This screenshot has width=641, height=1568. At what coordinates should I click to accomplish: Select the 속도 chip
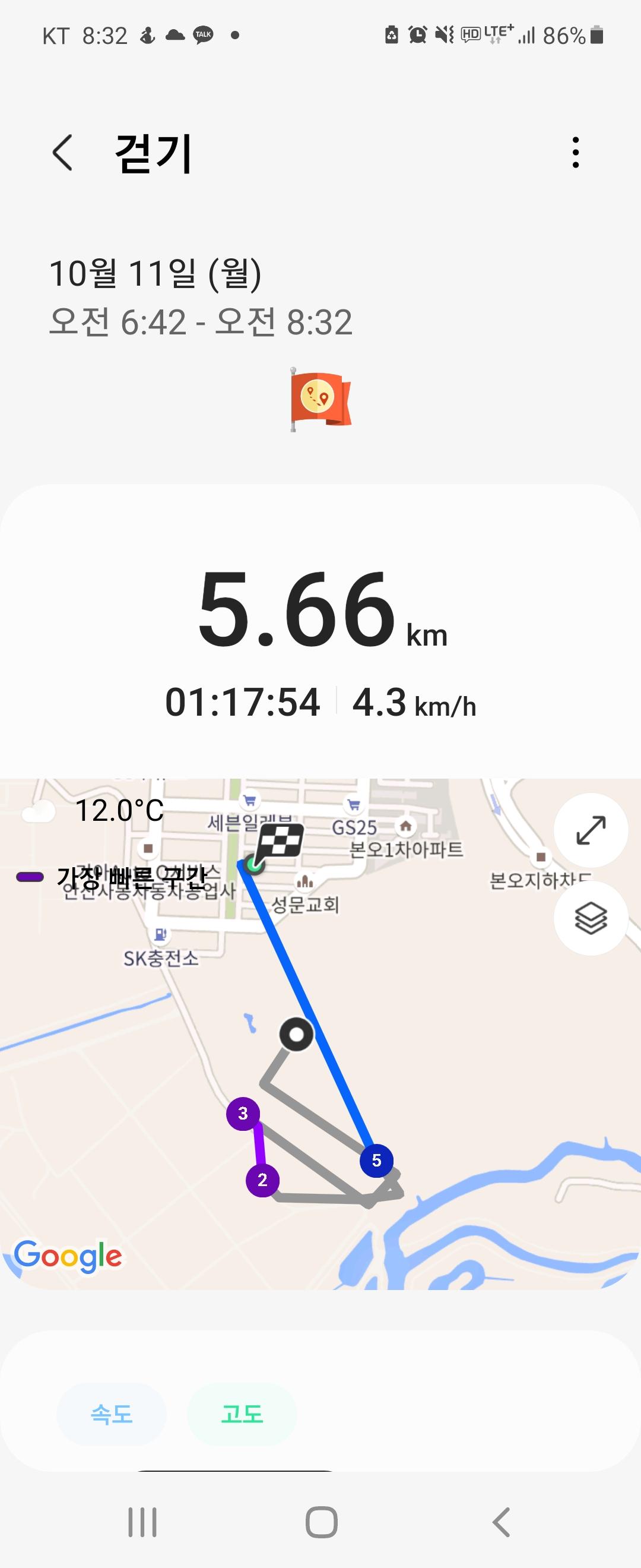point(112,1414)
